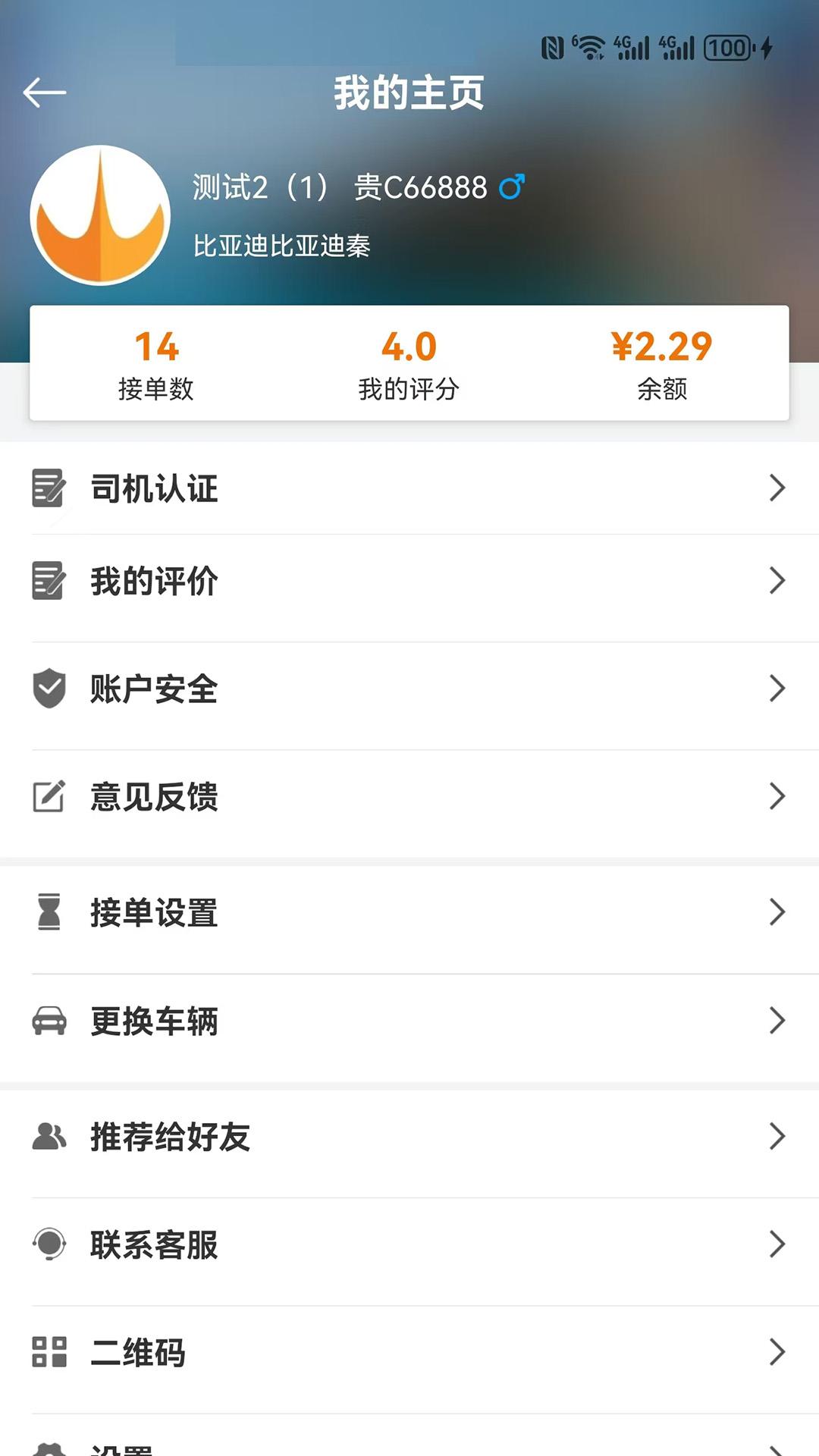Select the 联系客服 headset icon
This screenshot has height=1456, width=819.
[47, 1244]
